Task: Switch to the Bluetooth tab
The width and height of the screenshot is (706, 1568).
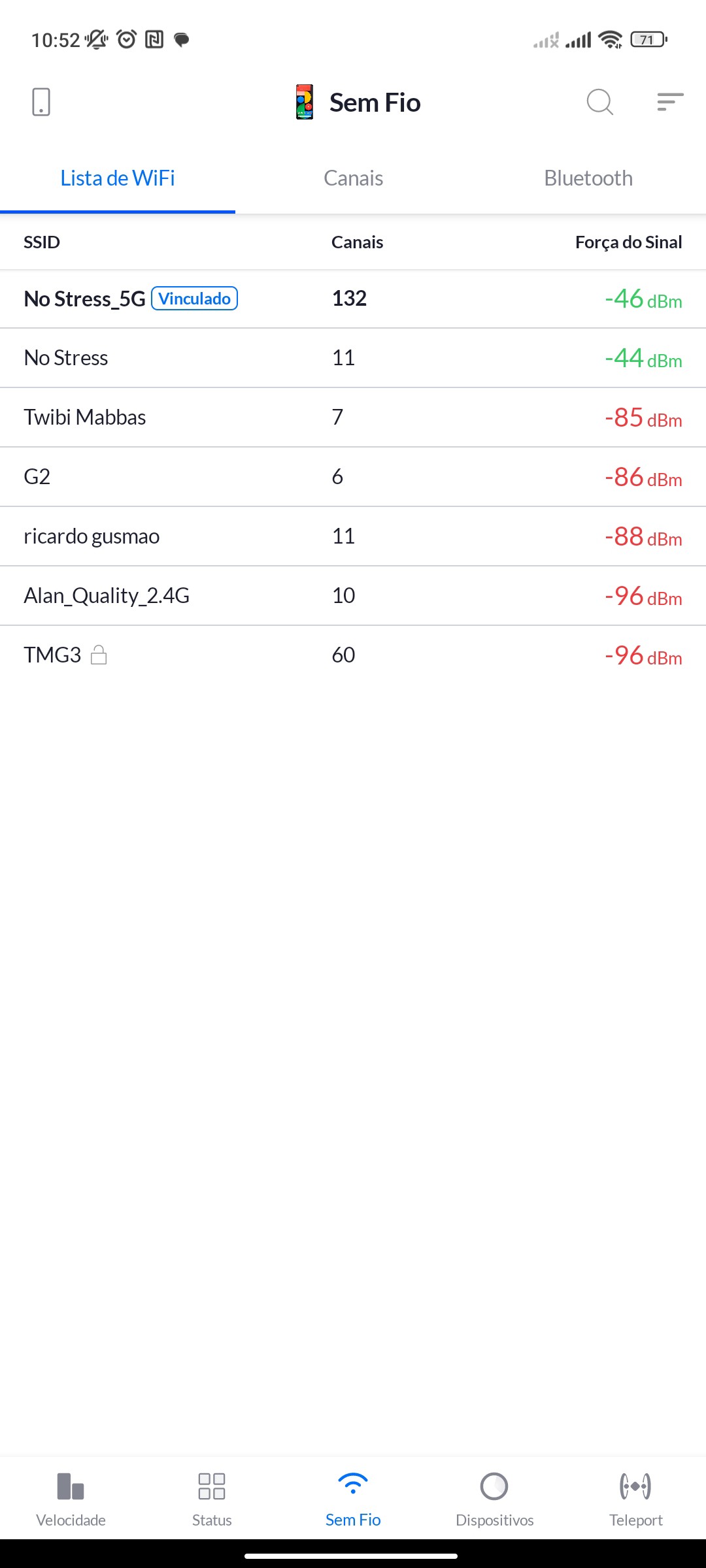Action: click(588, 178)
